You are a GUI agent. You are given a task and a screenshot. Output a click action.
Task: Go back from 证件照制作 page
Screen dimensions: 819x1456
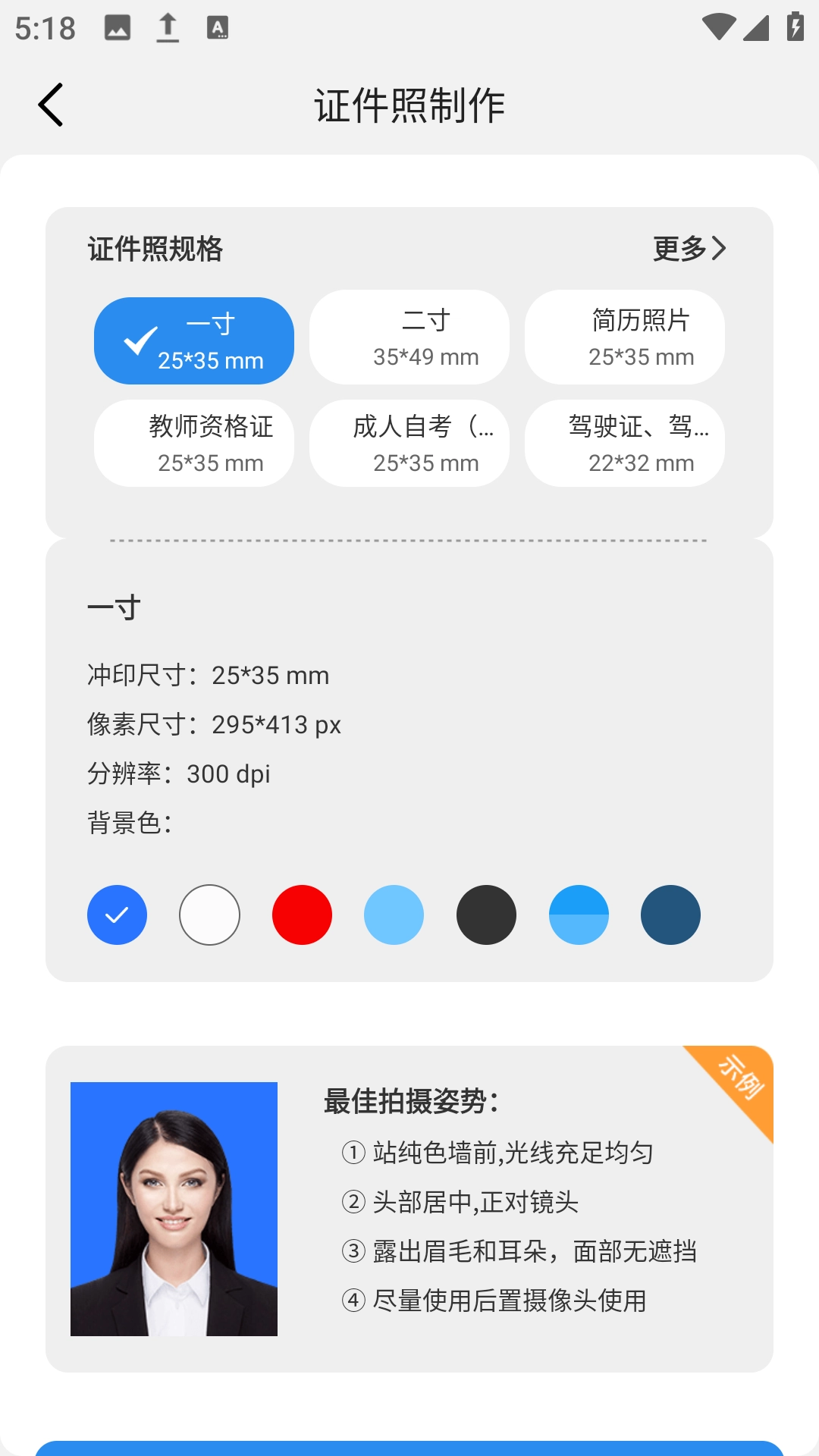point(51,105)
